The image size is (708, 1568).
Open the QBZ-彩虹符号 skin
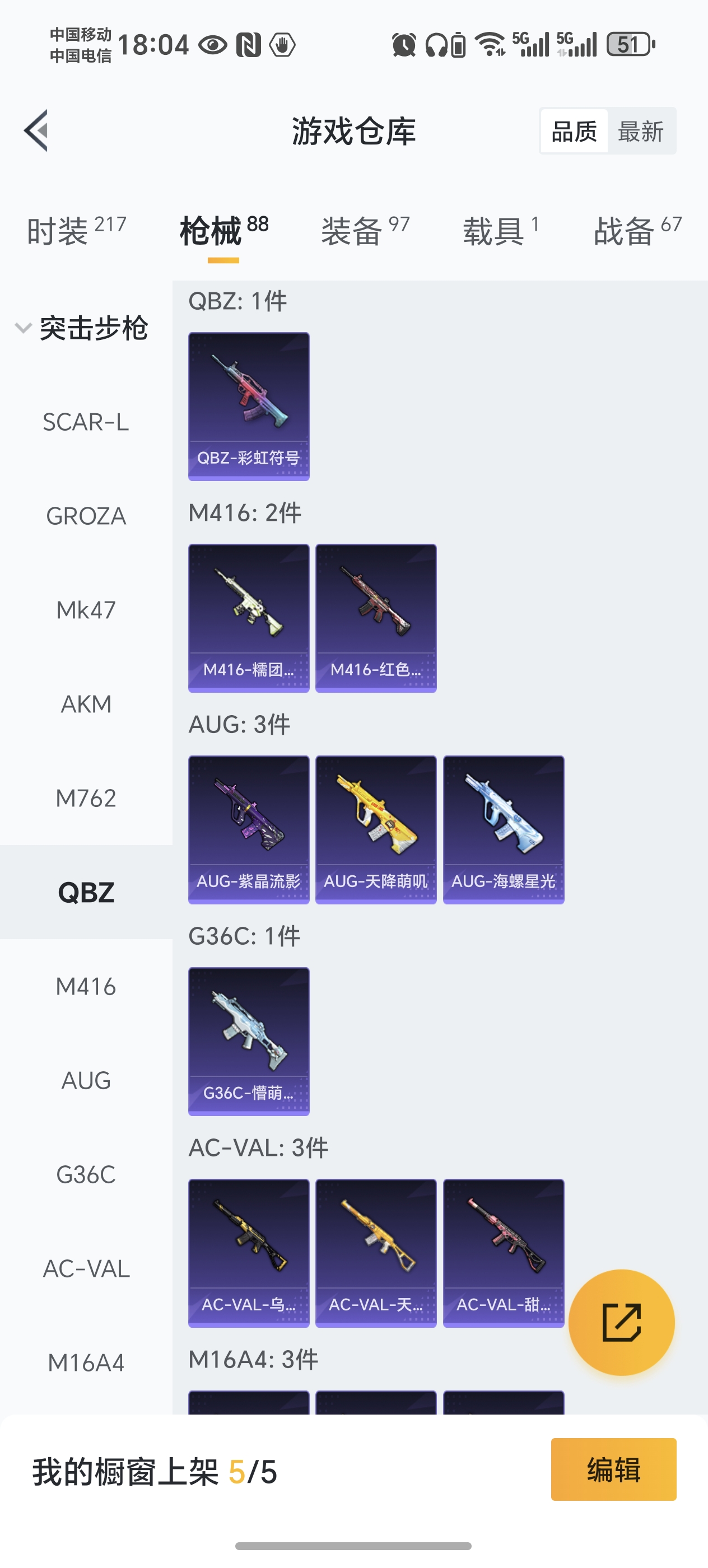pyautogui.click(x=249, y=406)
